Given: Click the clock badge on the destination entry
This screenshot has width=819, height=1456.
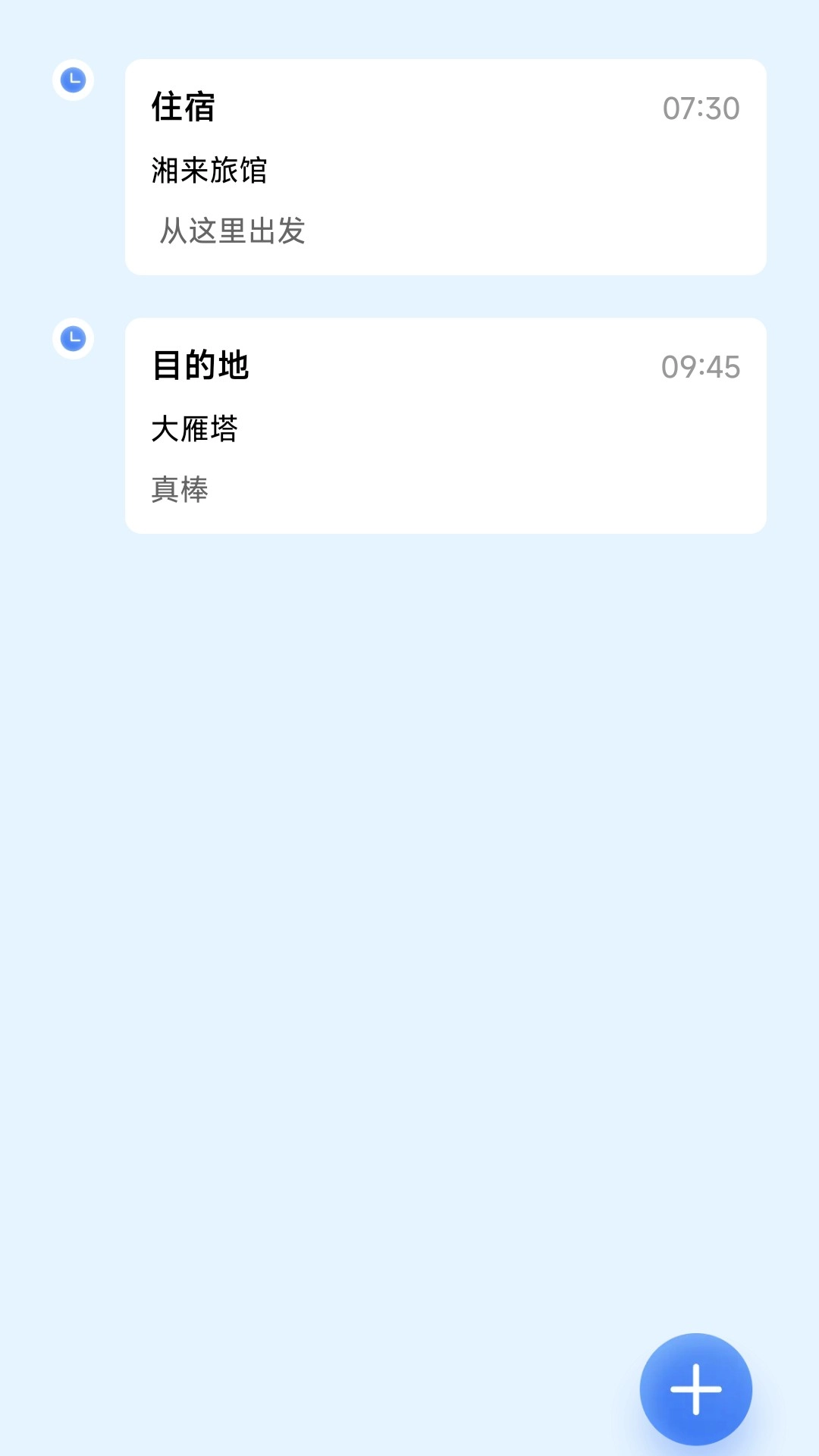Looking at the screenshot, I should pyautogui.click(x=73, y=339).
